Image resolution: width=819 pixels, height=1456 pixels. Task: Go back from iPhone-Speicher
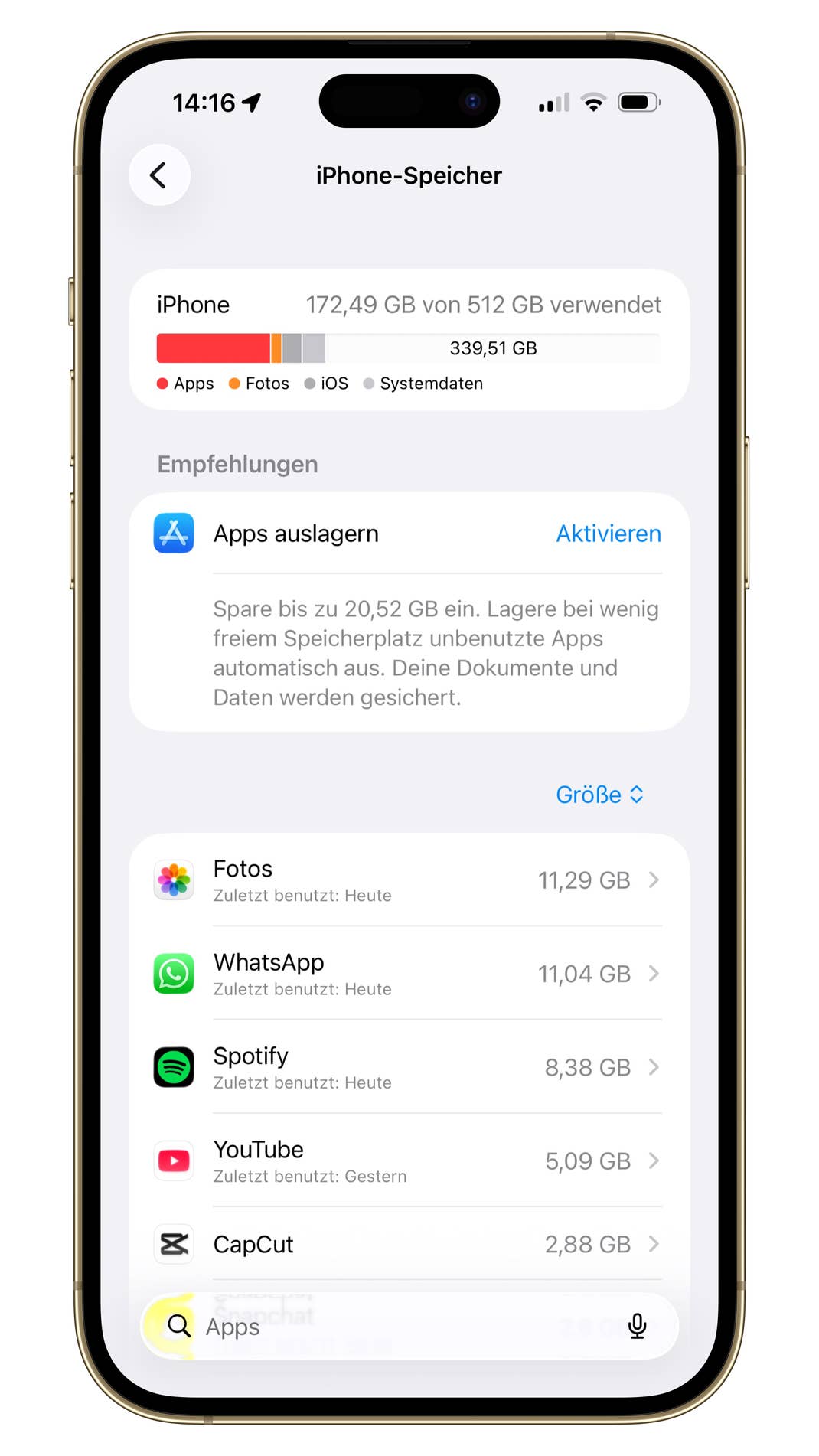(159, 175)
